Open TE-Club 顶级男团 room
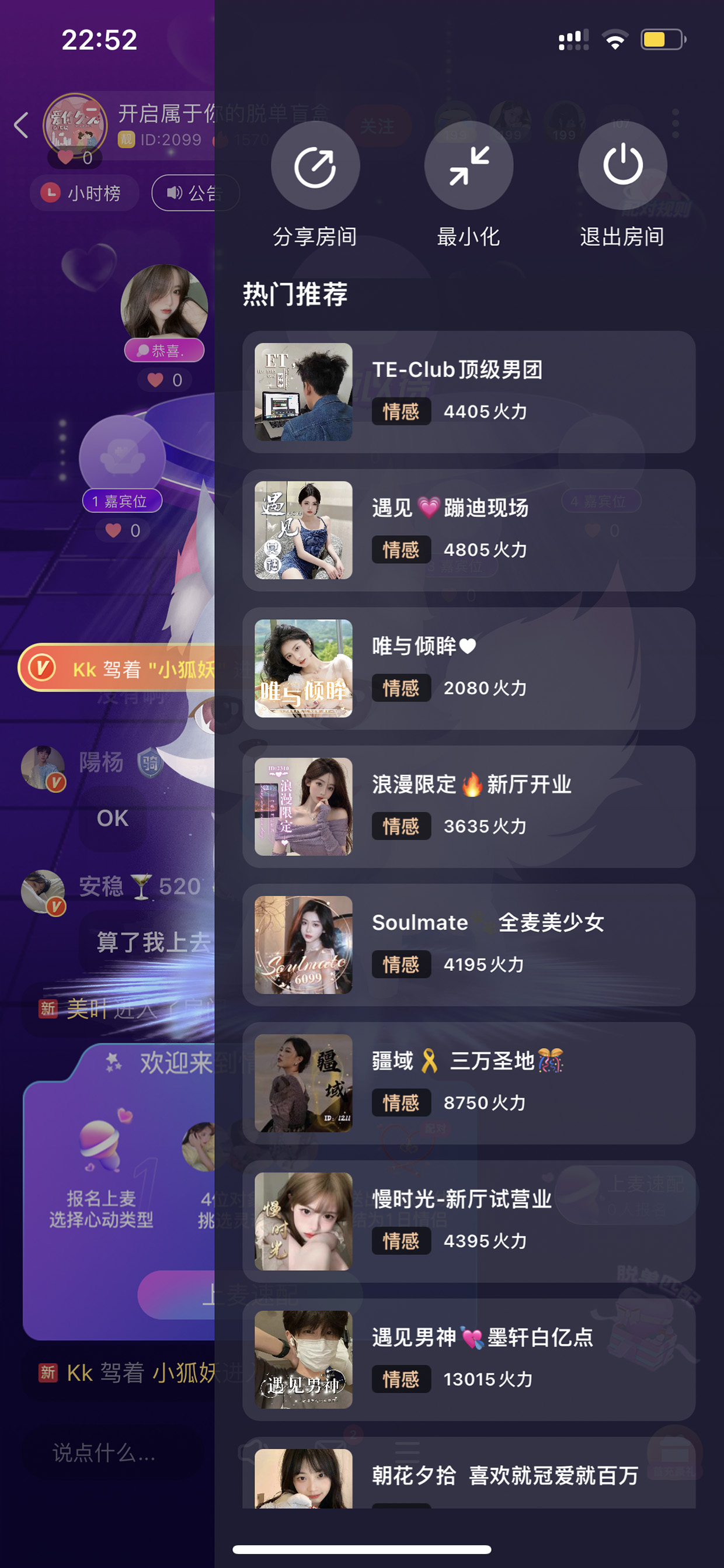This screenshot has width=724, height=1568. pyautogui.click(x=468, y=391)
